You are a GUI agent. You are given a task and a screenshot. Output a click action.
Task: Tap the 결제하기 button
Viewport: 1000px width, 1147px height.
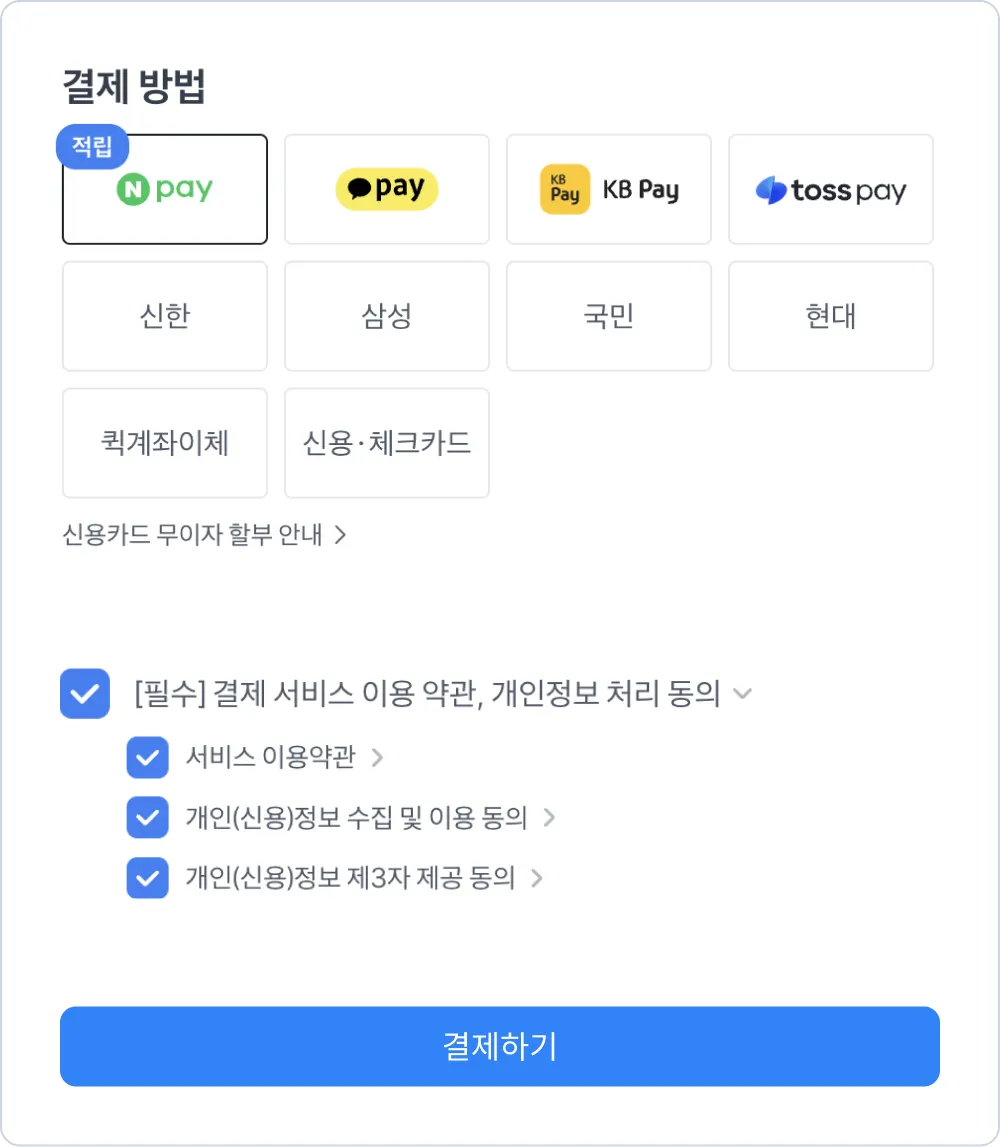click(x=500, y=1046)
